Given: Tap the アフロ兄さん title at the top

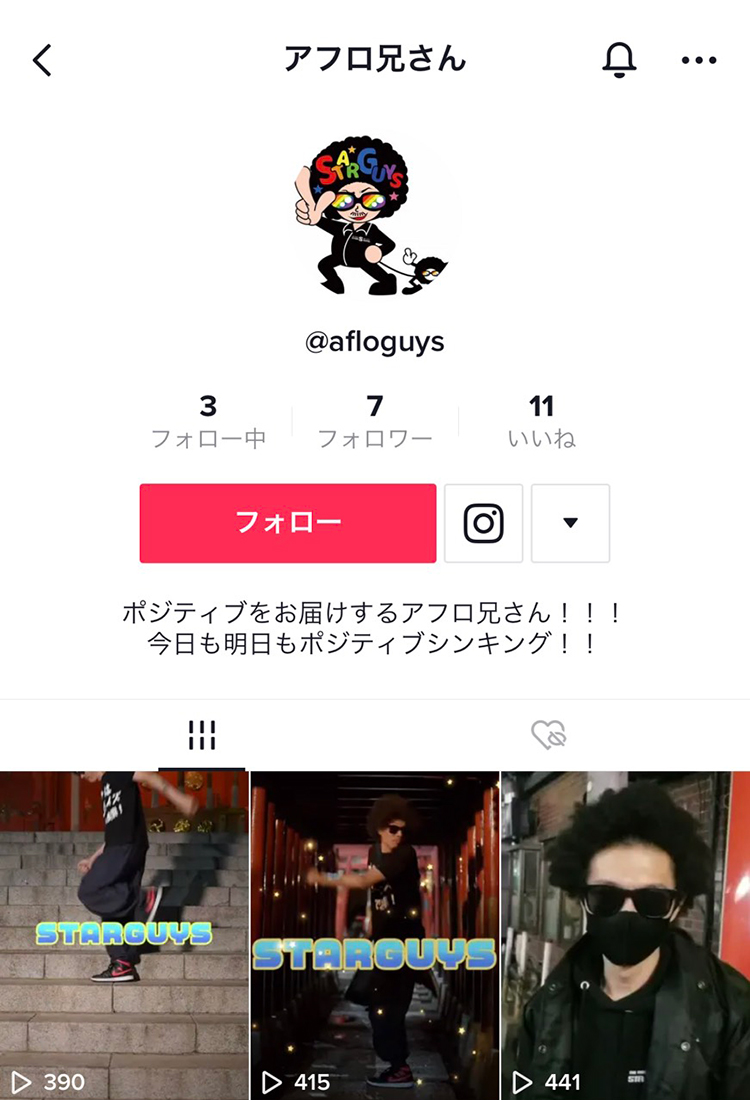Looking at the screenshot, I should coord(375,60).
